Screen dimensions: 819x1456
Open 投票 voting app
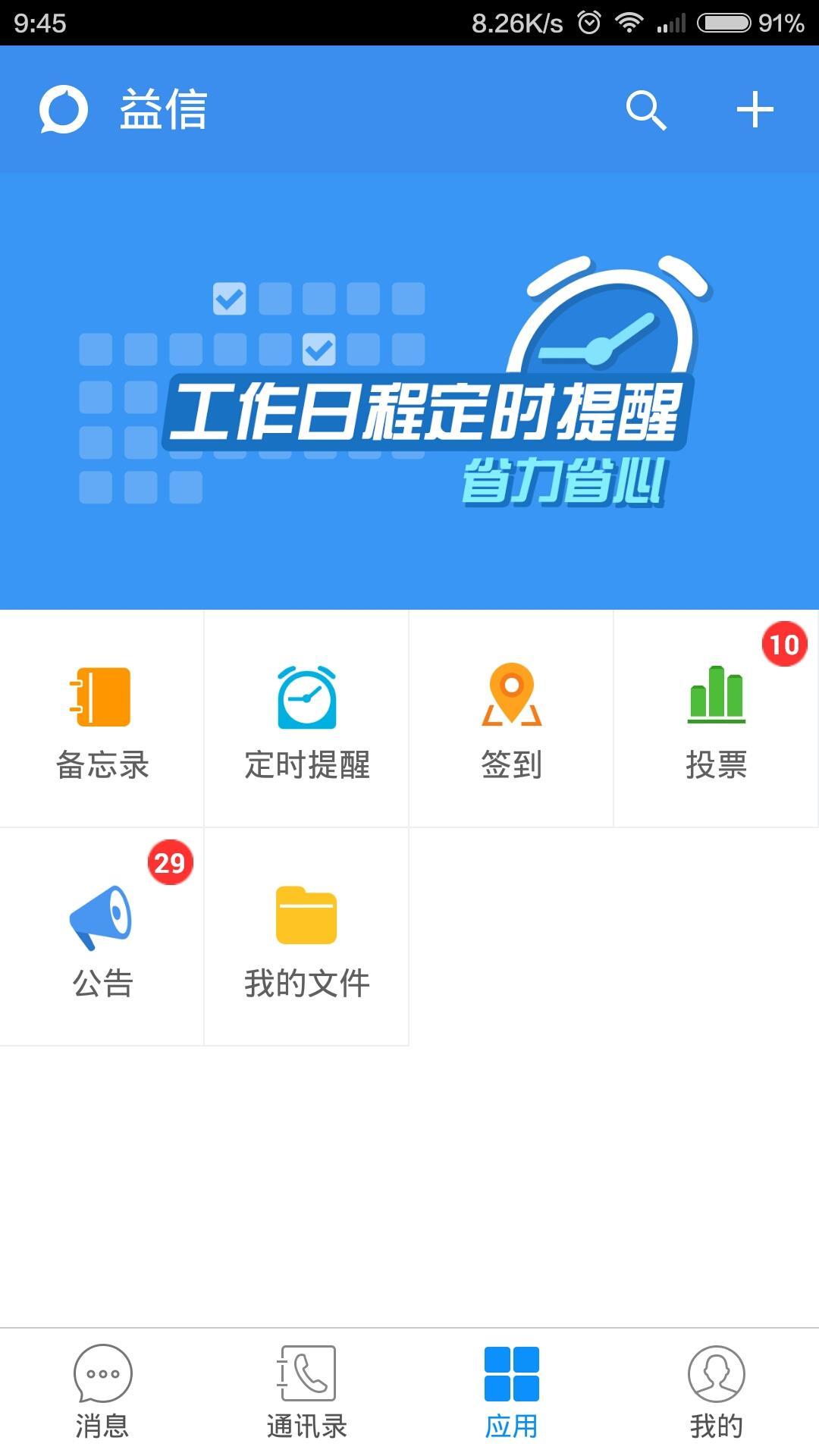click(716, 719)
